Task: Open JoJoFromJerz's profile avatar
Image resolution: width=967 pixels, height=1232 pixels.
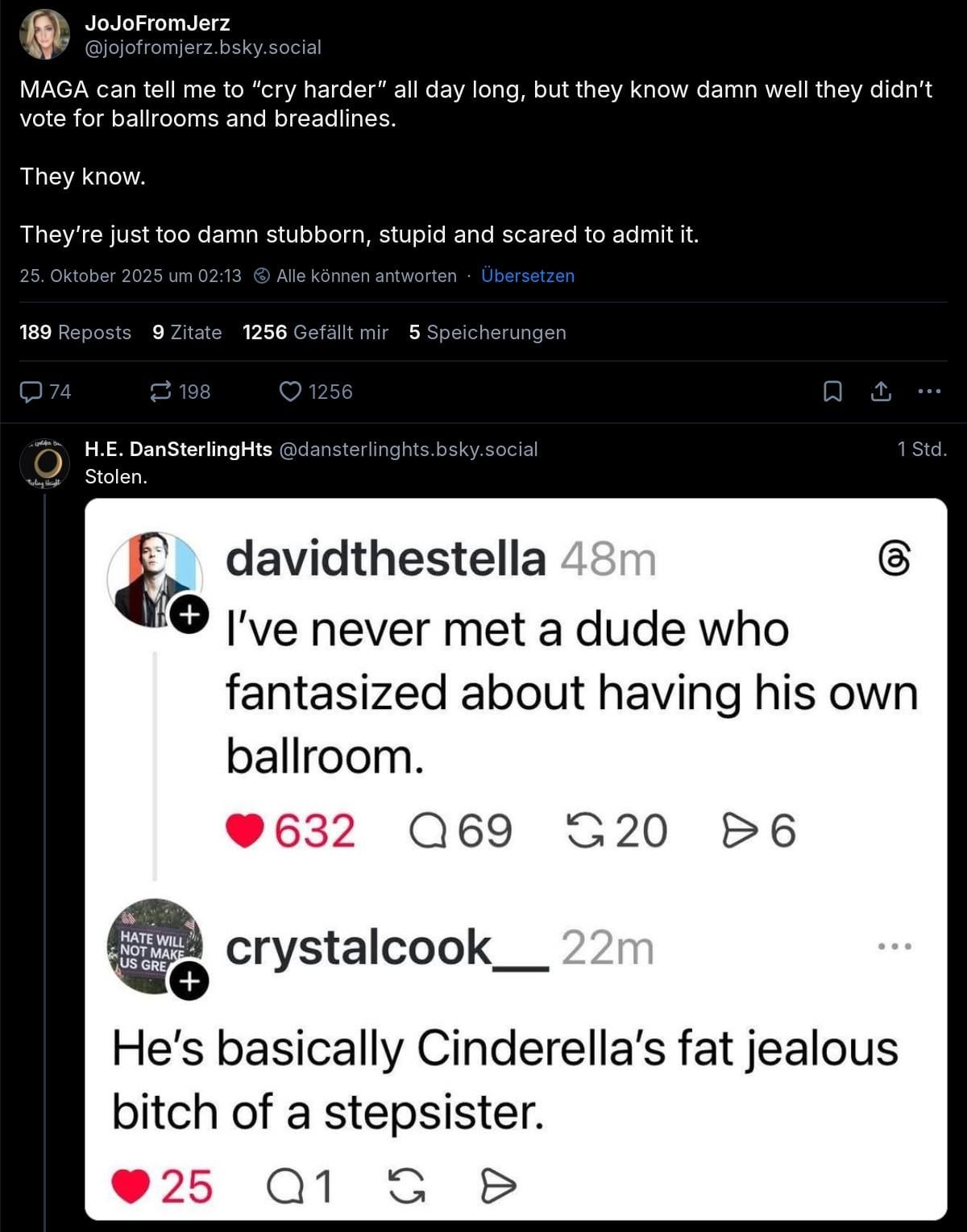Action: (x=44, y=35)
